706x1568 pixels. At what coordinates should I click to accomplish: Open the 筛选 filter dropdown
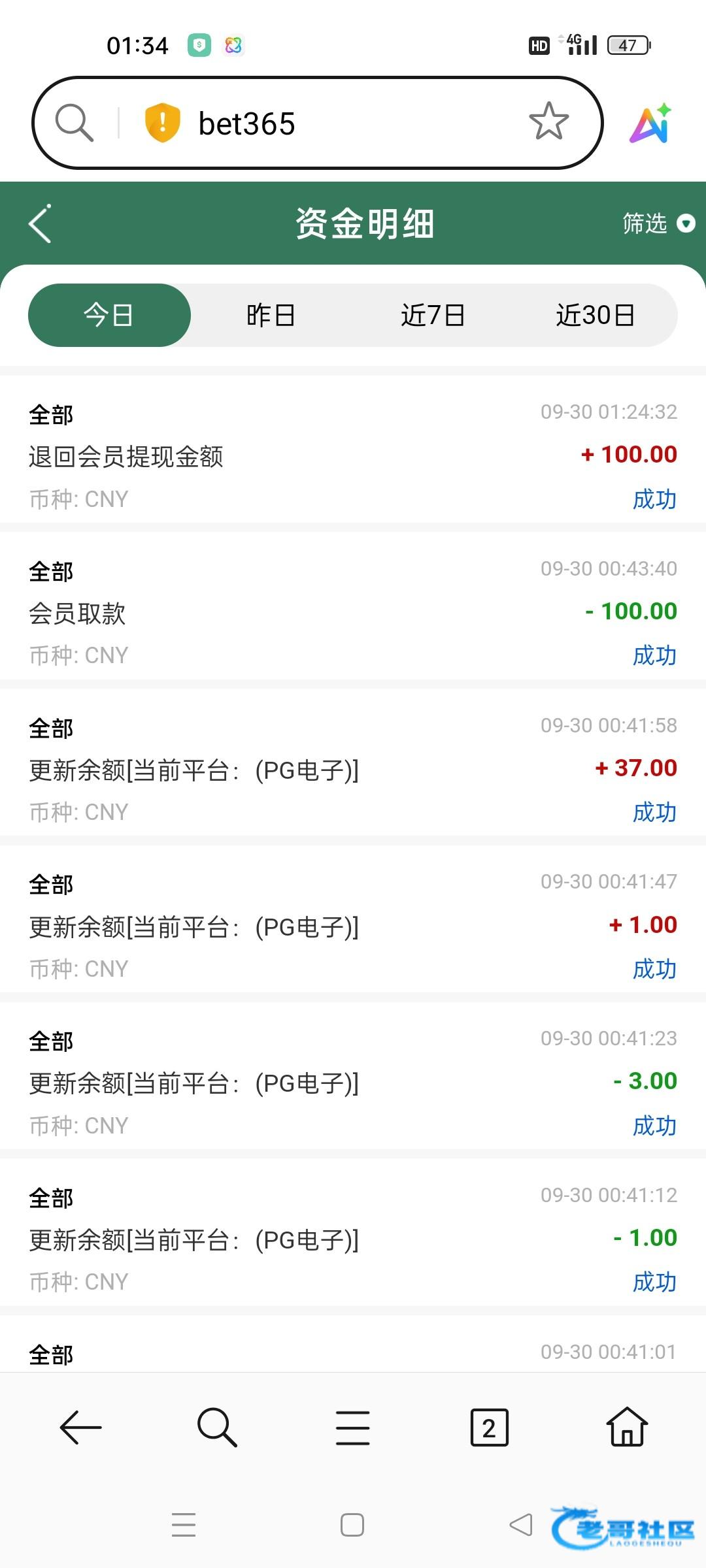pos(657,224)
